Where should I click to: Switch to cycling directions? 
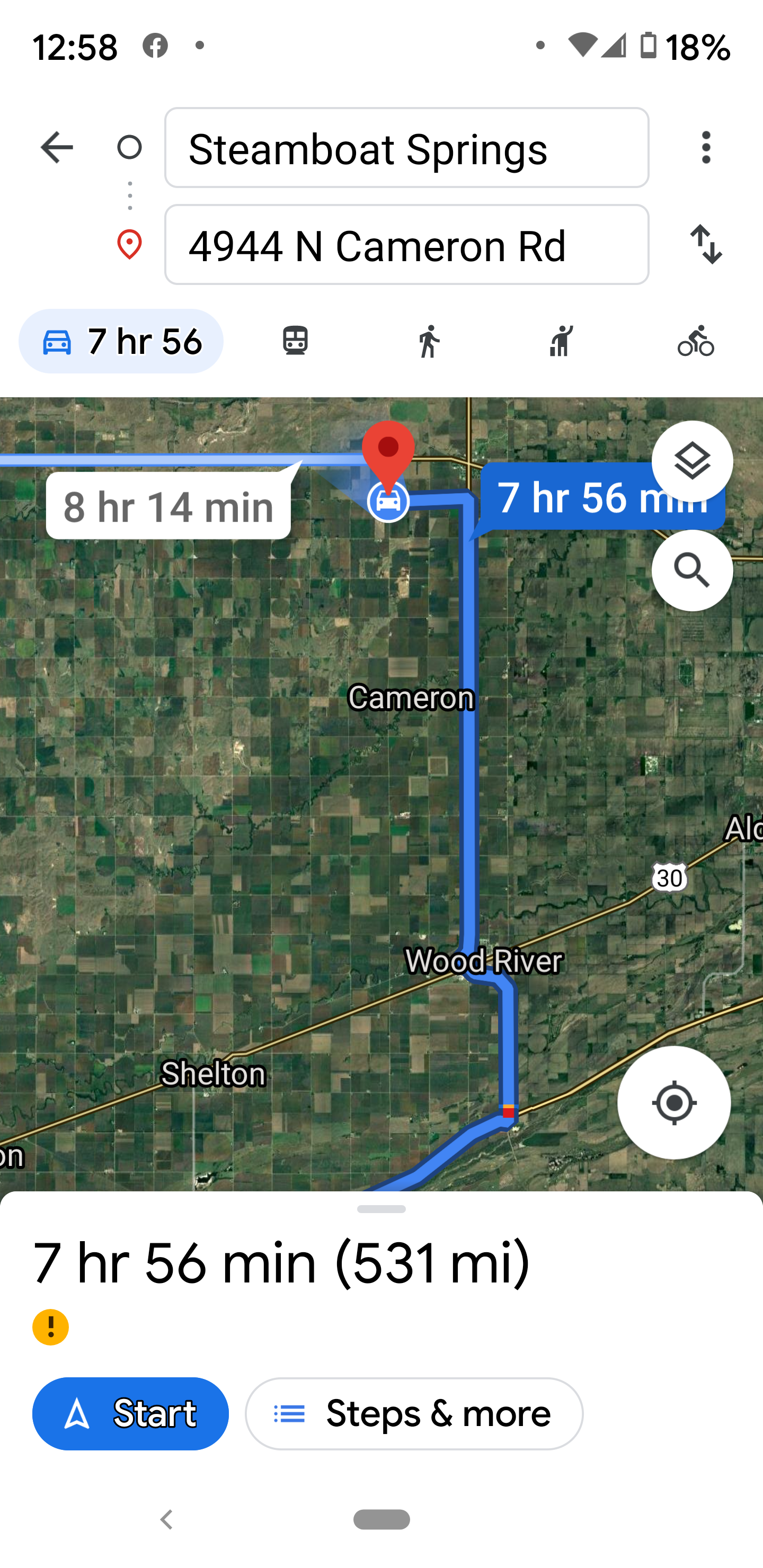click(695, 341)
